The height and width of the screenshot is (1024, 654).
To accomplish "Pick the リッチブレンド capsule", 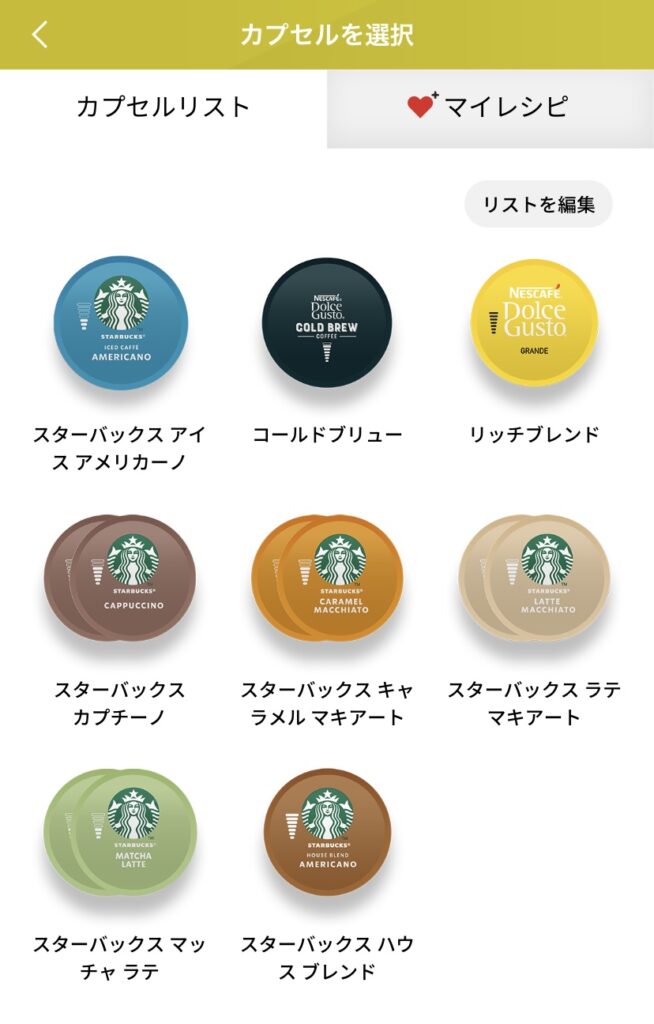I will 534,322.
